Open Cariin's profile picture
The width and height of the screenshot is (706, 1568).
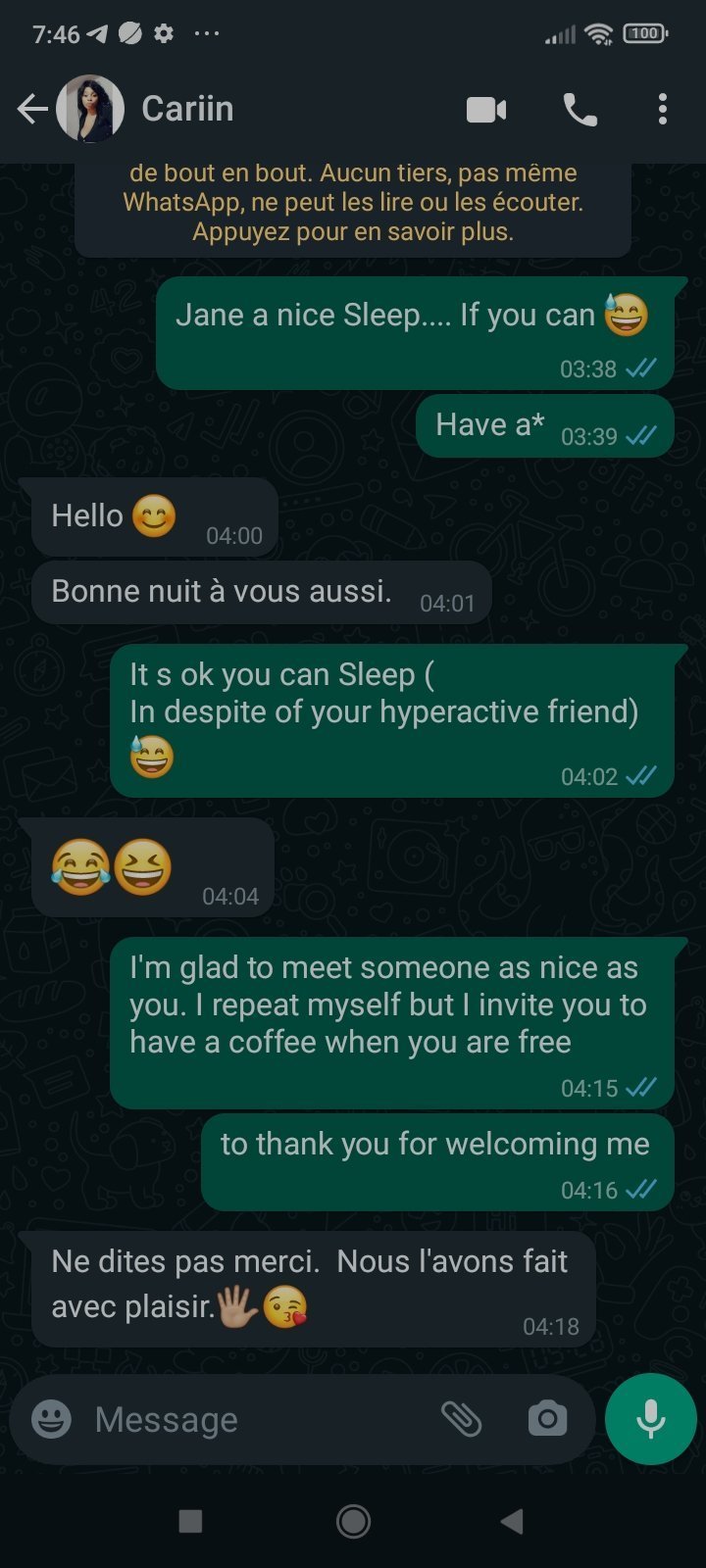pos(90,109)
